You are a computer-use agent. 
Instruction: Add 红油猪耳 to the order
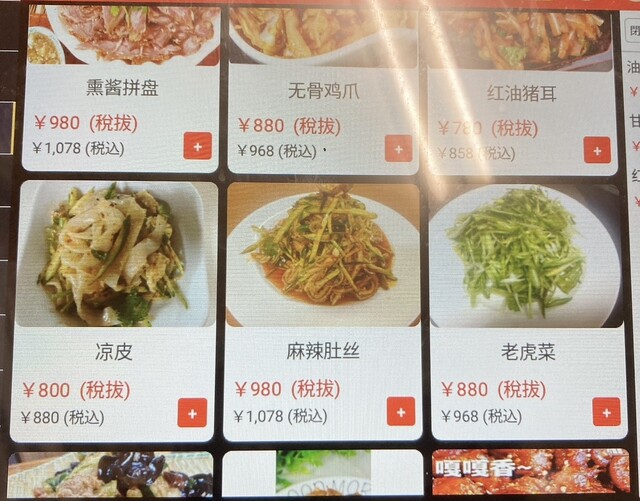point(597,150)
